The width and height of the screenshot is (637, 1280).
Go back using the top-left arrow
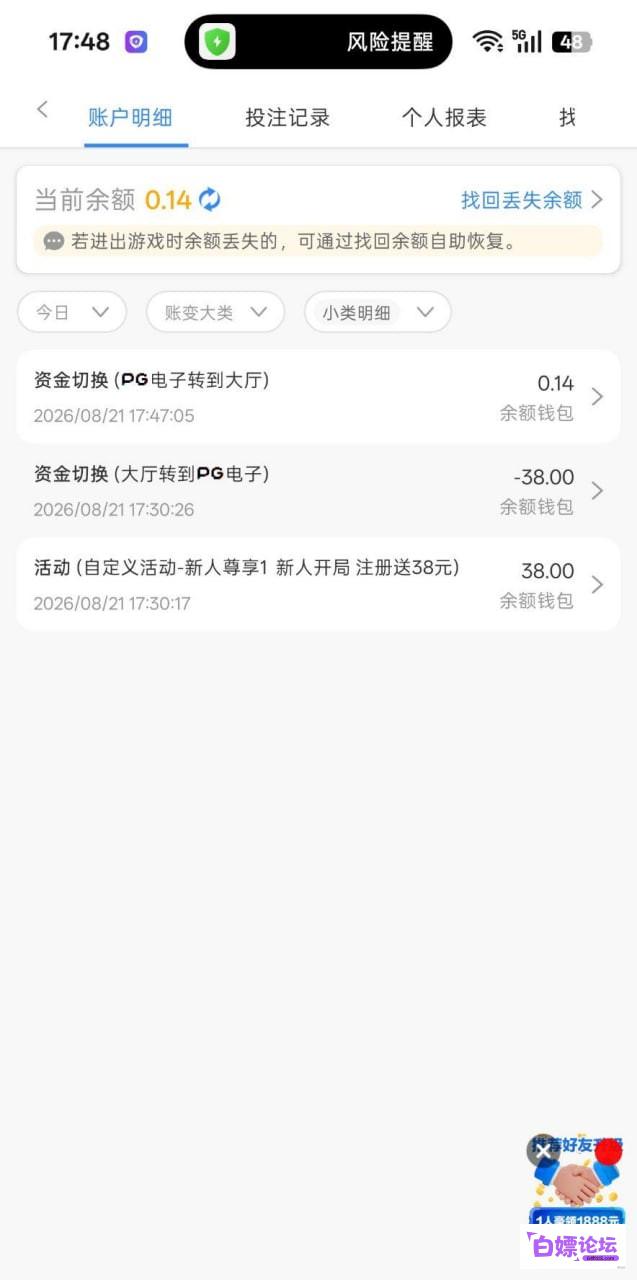click(42, 110)
